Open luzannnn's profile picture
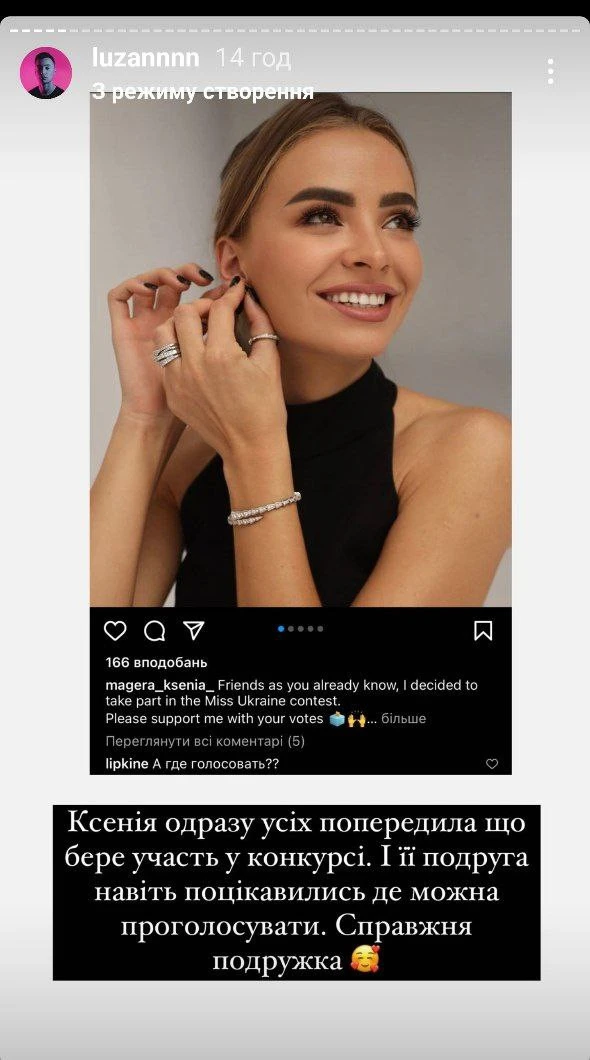Screen dimensions: 590x1060 click(46, 73)
